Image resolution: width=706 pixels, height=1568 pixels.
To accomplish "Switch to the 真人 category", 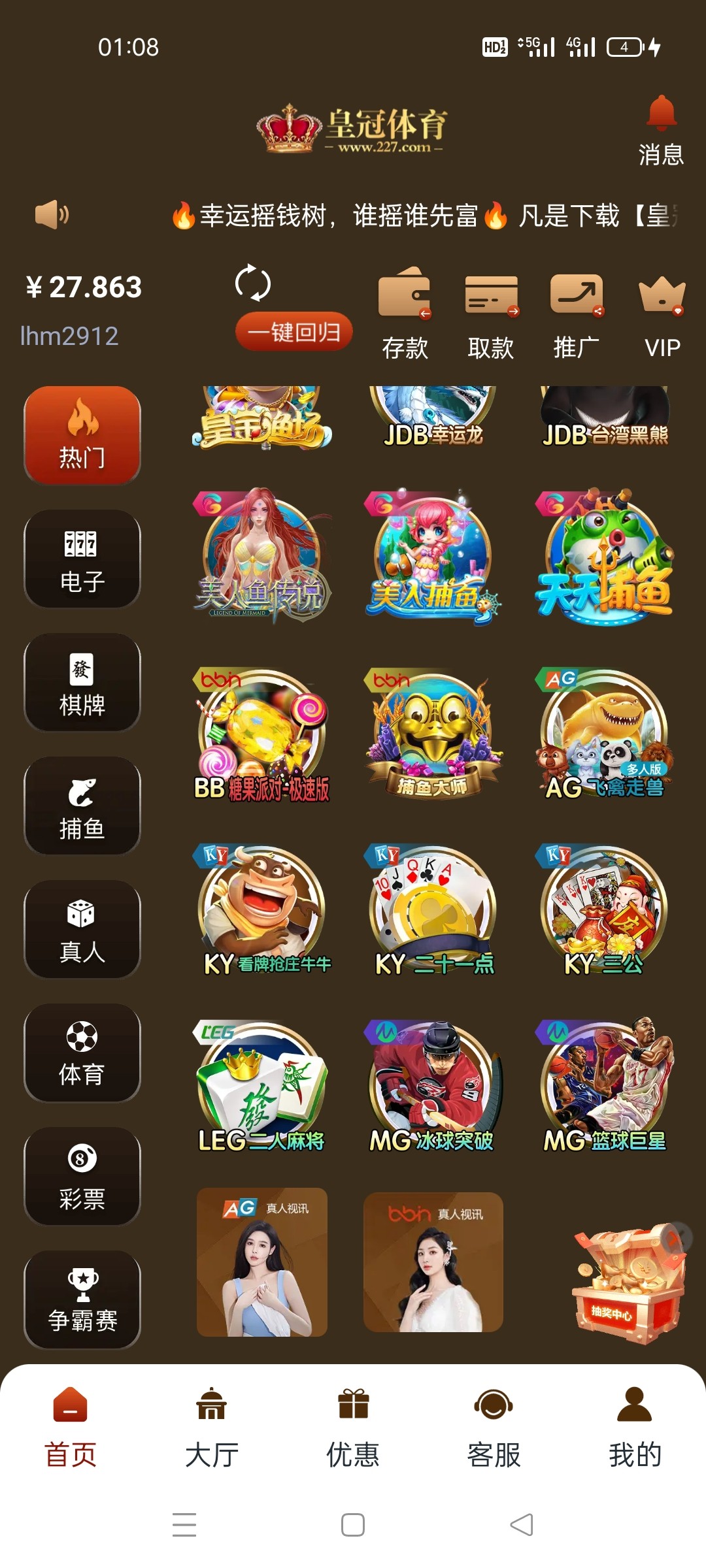I will [x=82, y=930].
